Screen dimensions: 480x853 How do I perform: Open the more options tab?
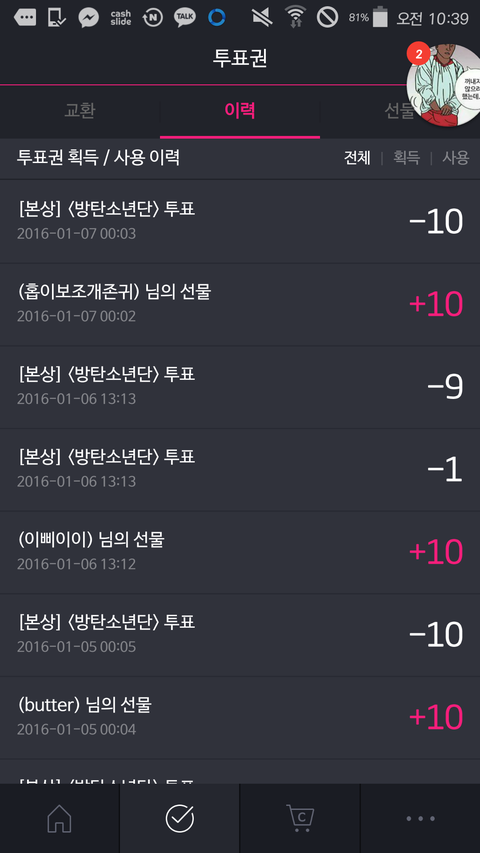pos(420,818)
